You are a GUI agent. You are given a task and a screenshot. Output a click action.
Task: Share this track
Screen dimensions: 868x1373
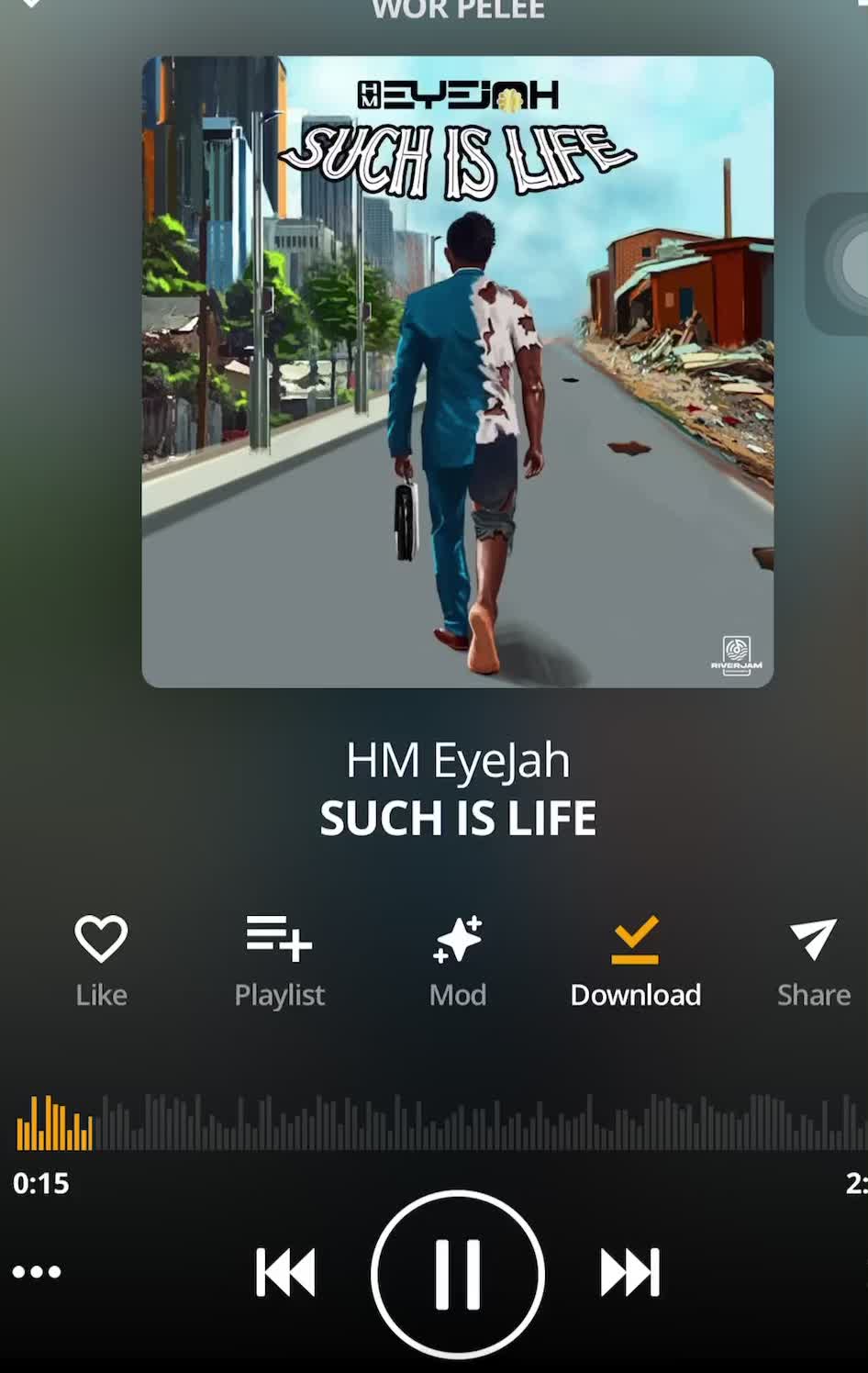coord(813,959)
